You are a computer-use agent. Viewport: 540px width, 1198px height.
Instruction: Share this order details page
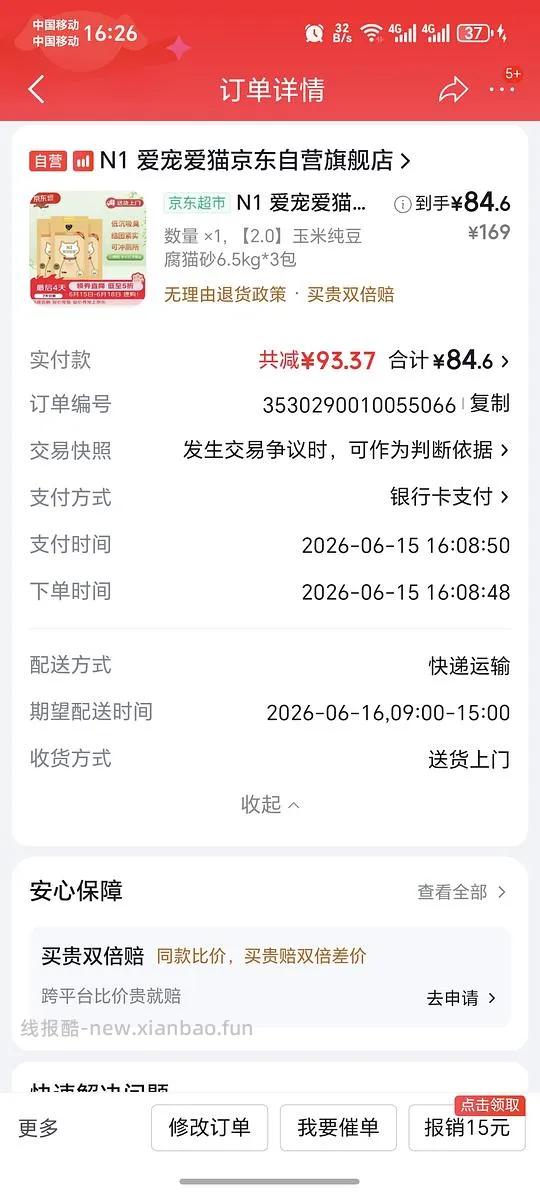tap(453, 90)
